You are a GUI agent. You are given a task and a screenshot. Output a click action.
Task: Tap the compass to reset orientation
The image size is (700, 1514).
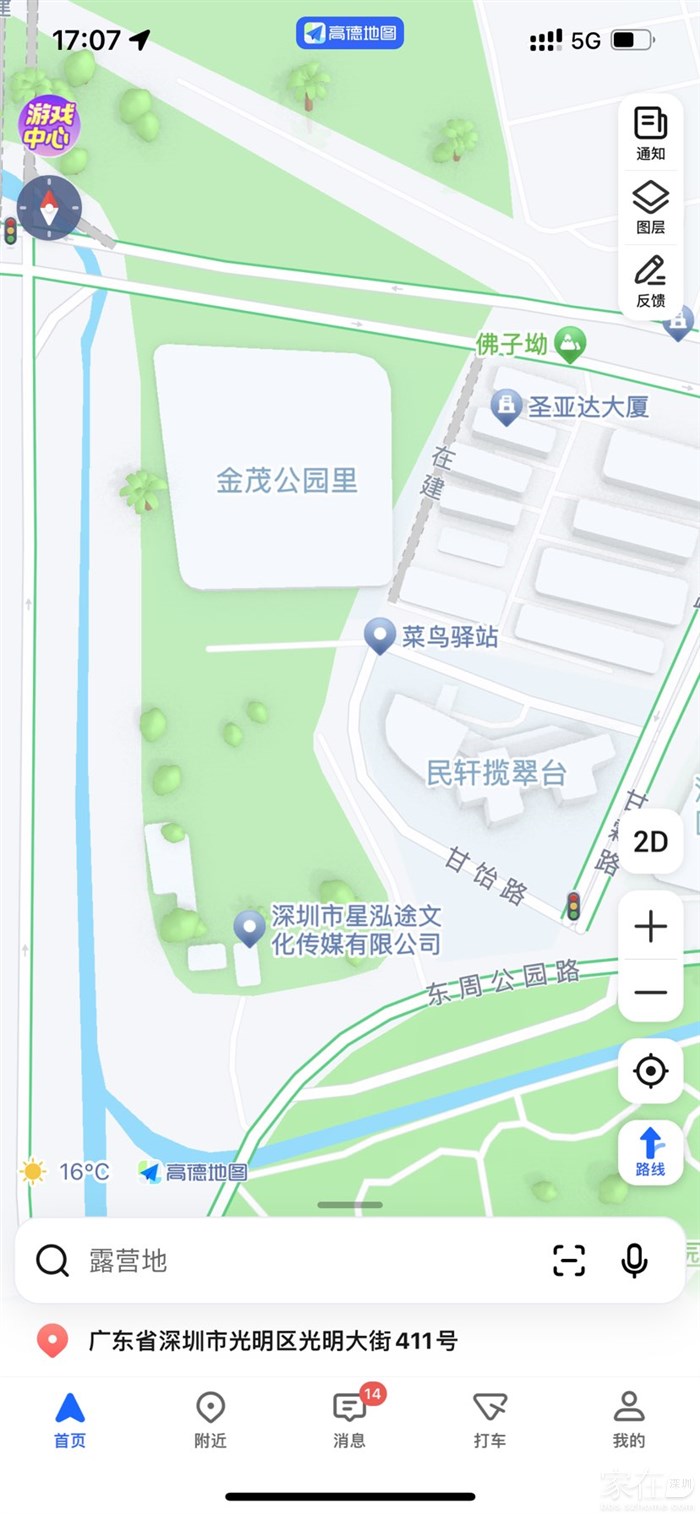49,208
